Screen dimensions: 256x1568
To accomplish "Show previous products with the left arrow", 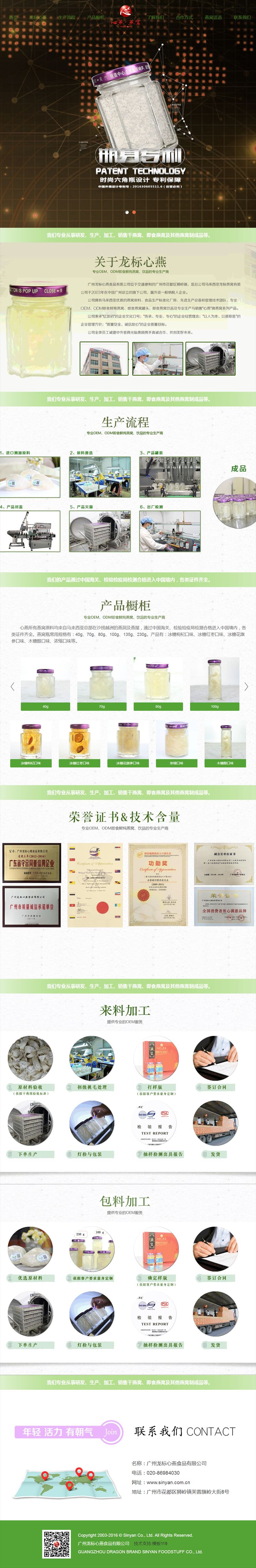I will point(12,687).
